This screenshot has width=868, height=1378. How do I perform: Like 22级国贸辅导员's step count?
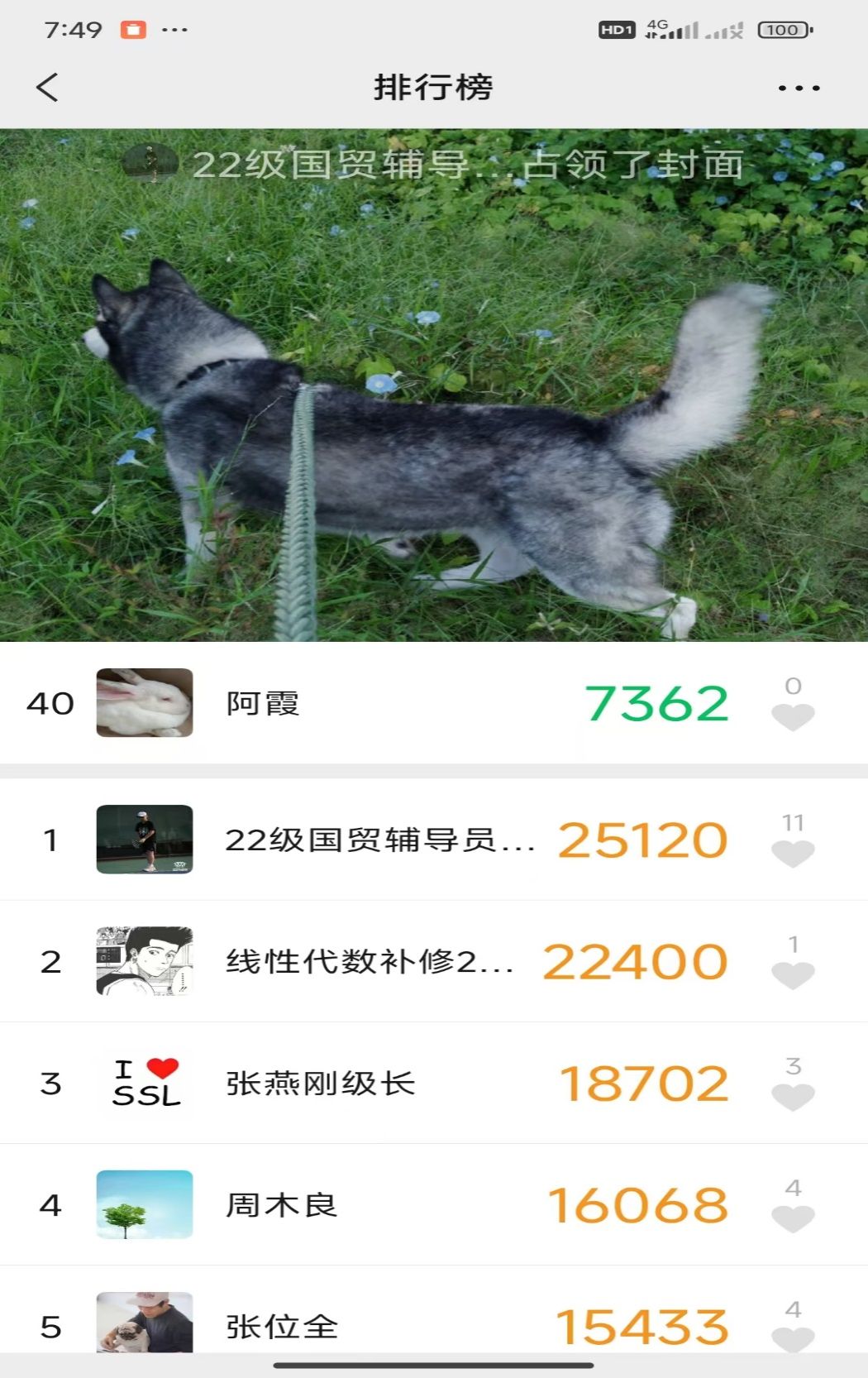tap(793, 852)
